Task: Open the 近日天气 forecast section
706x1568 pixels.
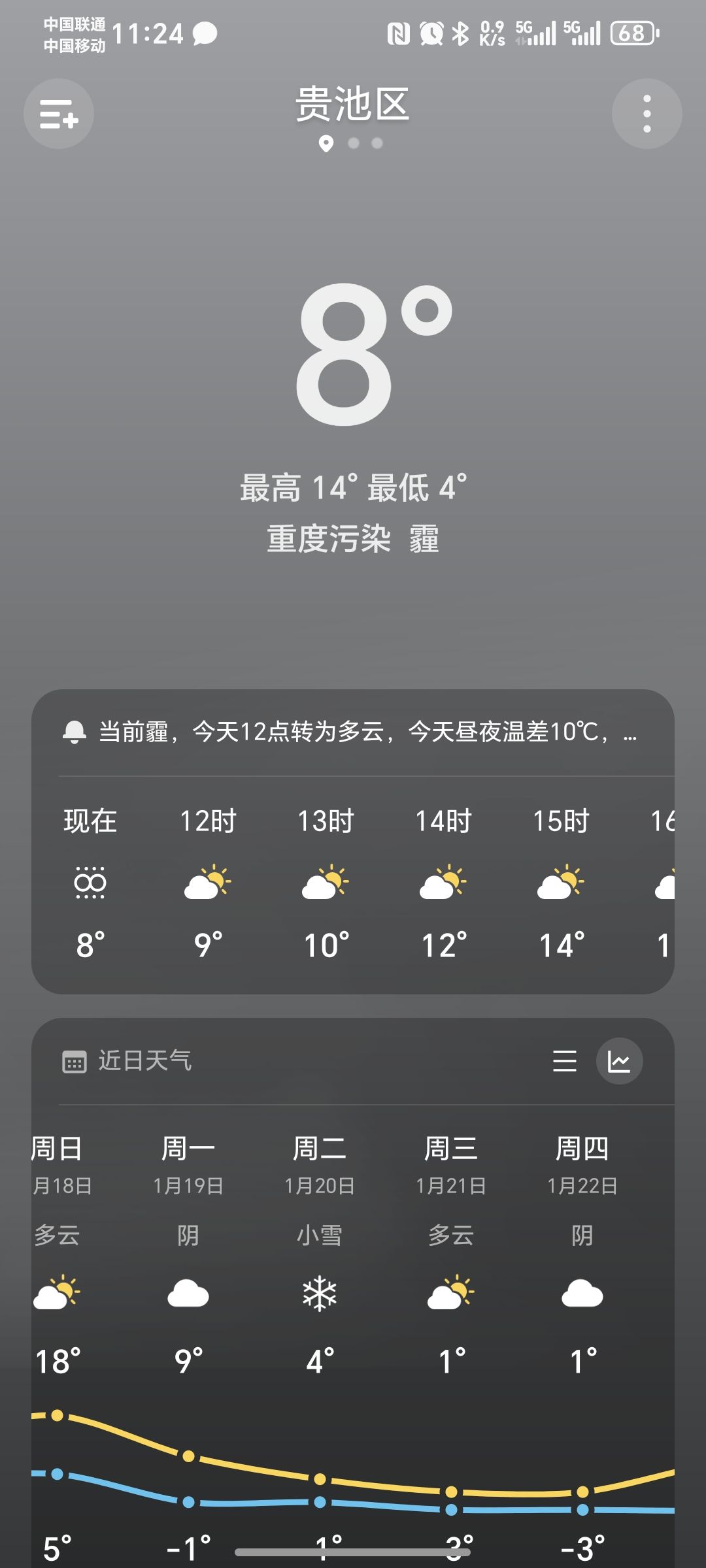Action: tap(145, 1061)
